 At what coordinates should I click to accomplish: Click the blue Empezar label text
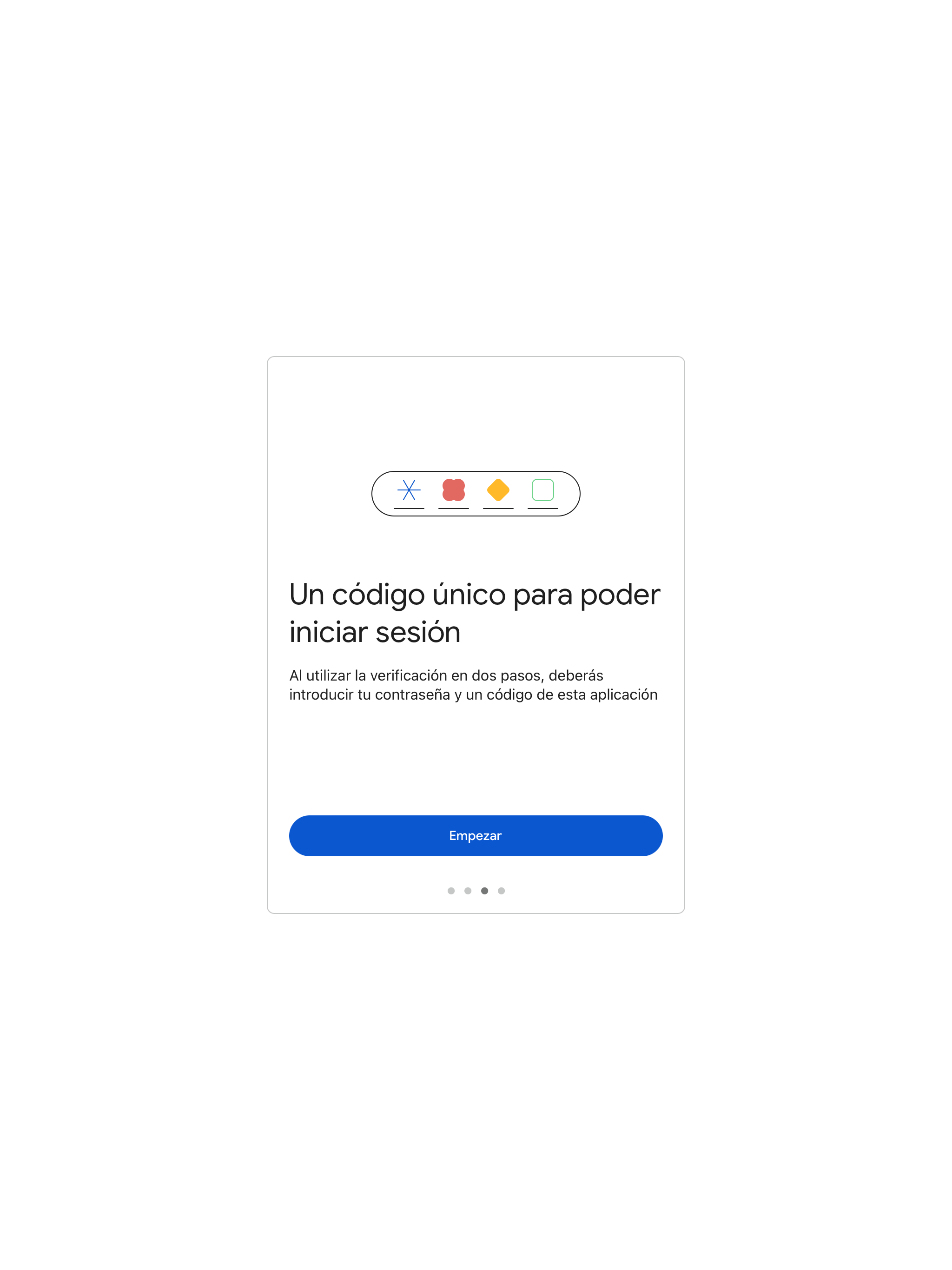point(476,836)
